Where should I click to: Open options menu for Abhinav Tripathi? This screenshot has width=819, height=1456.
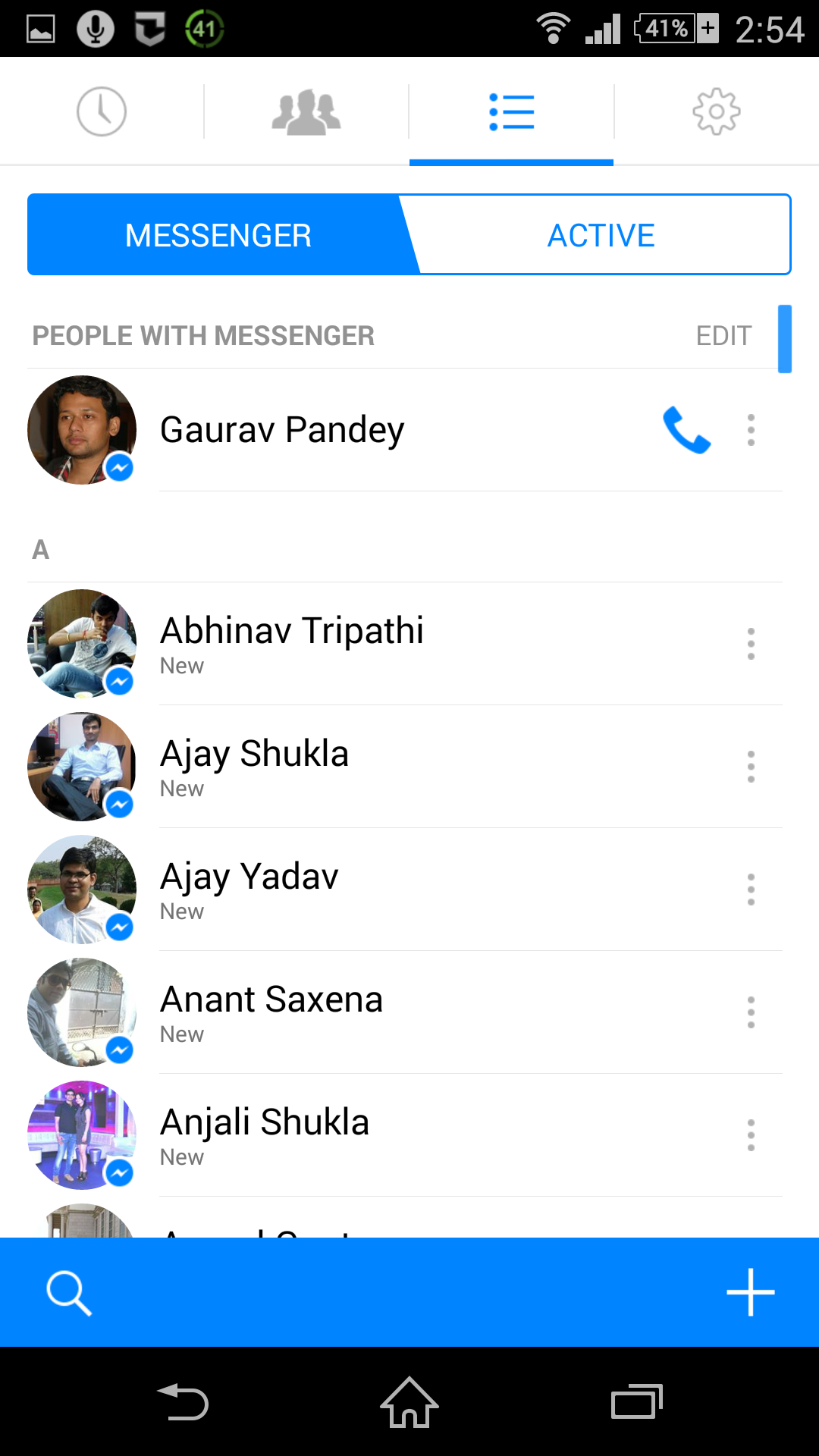pos(750,644)
